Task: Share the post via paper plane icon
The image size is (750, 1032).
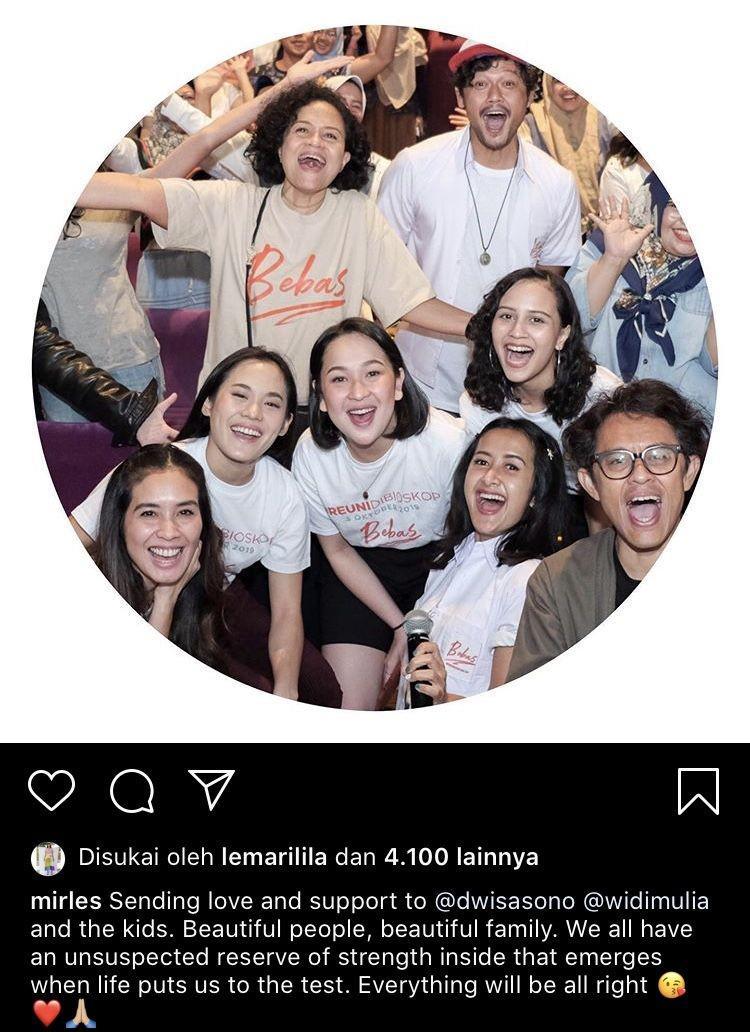Action: tap(211, 790)
